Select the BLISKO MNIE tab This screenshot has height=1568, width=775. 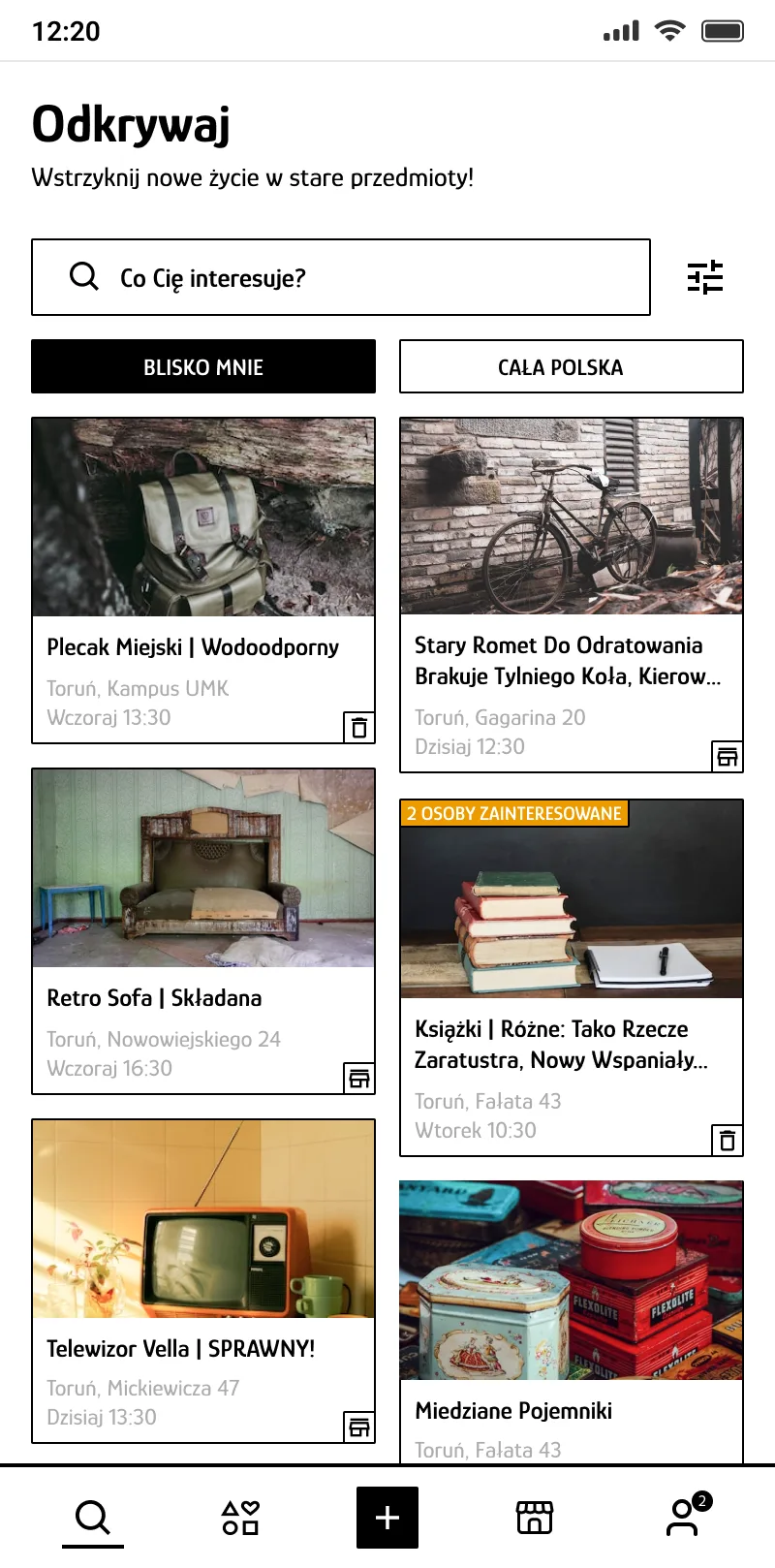[203, 366]
